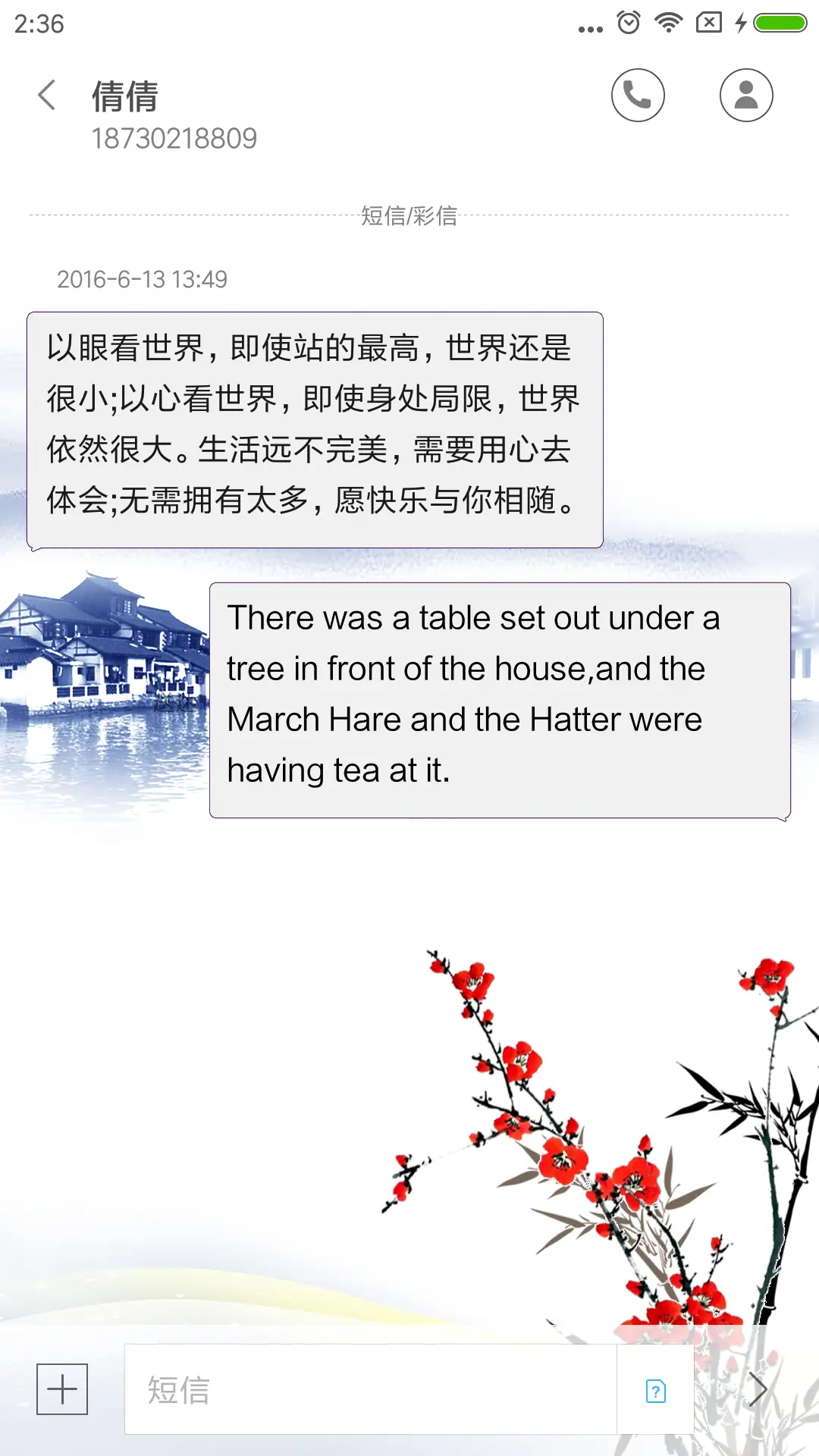This screenshot has width=819, height=1456.
Task: Focus the 短信 message input field
Action: point(370,1389)
